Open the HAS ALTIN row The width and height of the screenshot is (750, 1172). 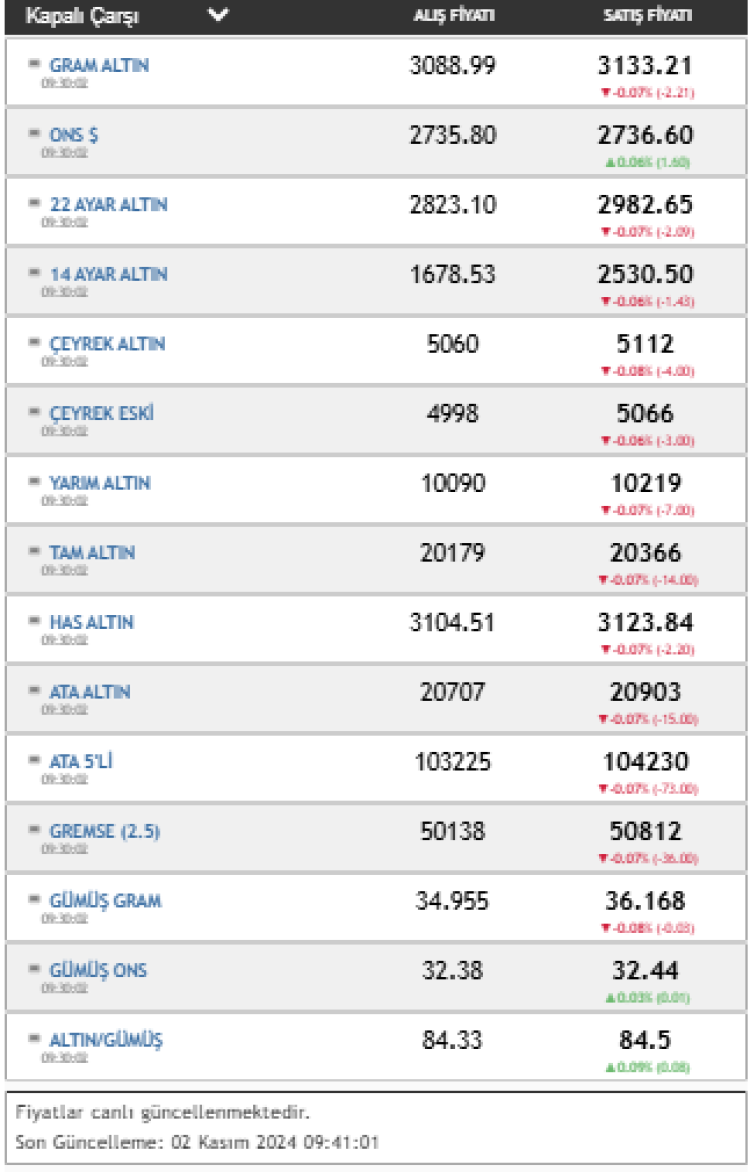click(92, 623)
